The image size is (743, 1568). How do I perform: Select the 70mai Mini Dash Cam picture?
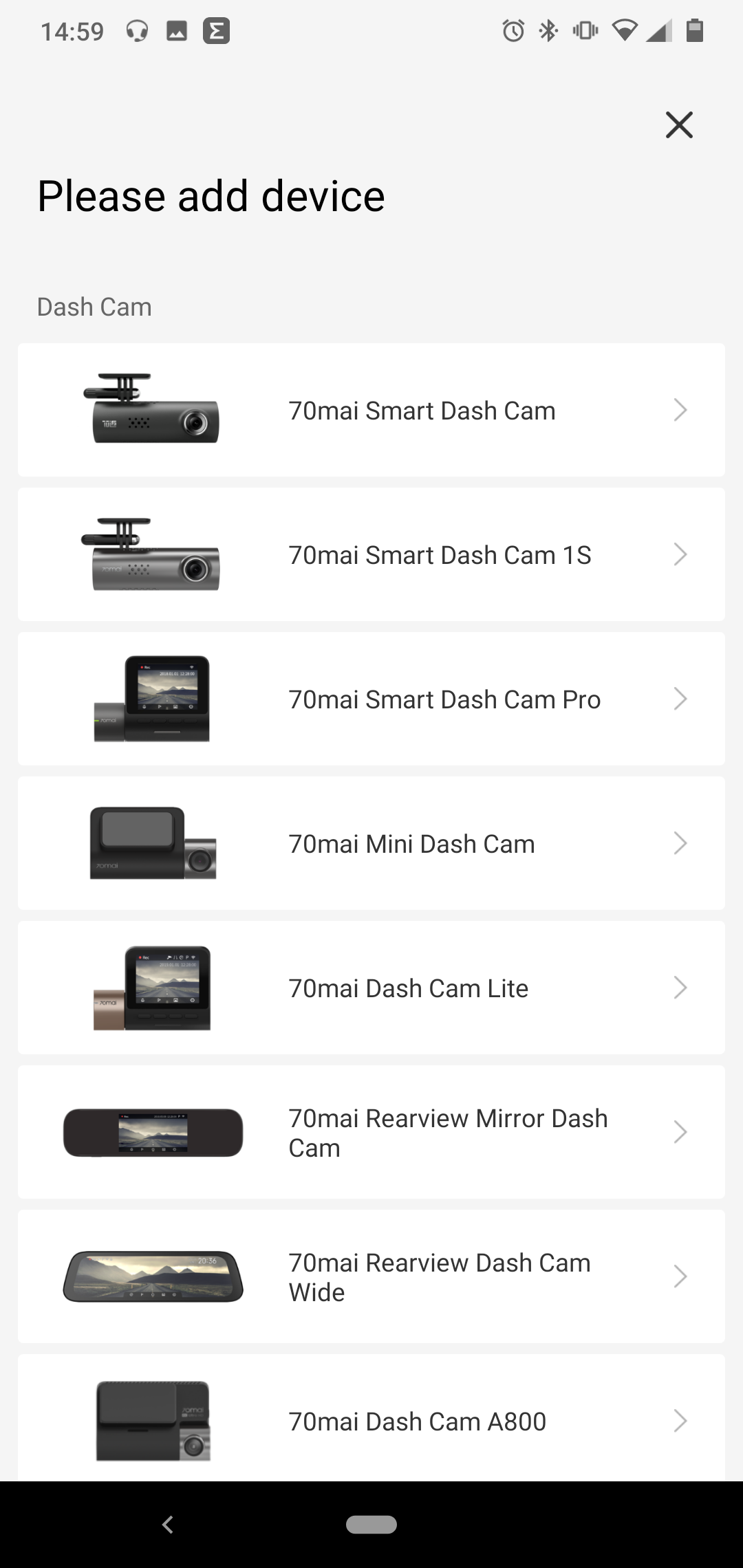(x=153, y=843)
